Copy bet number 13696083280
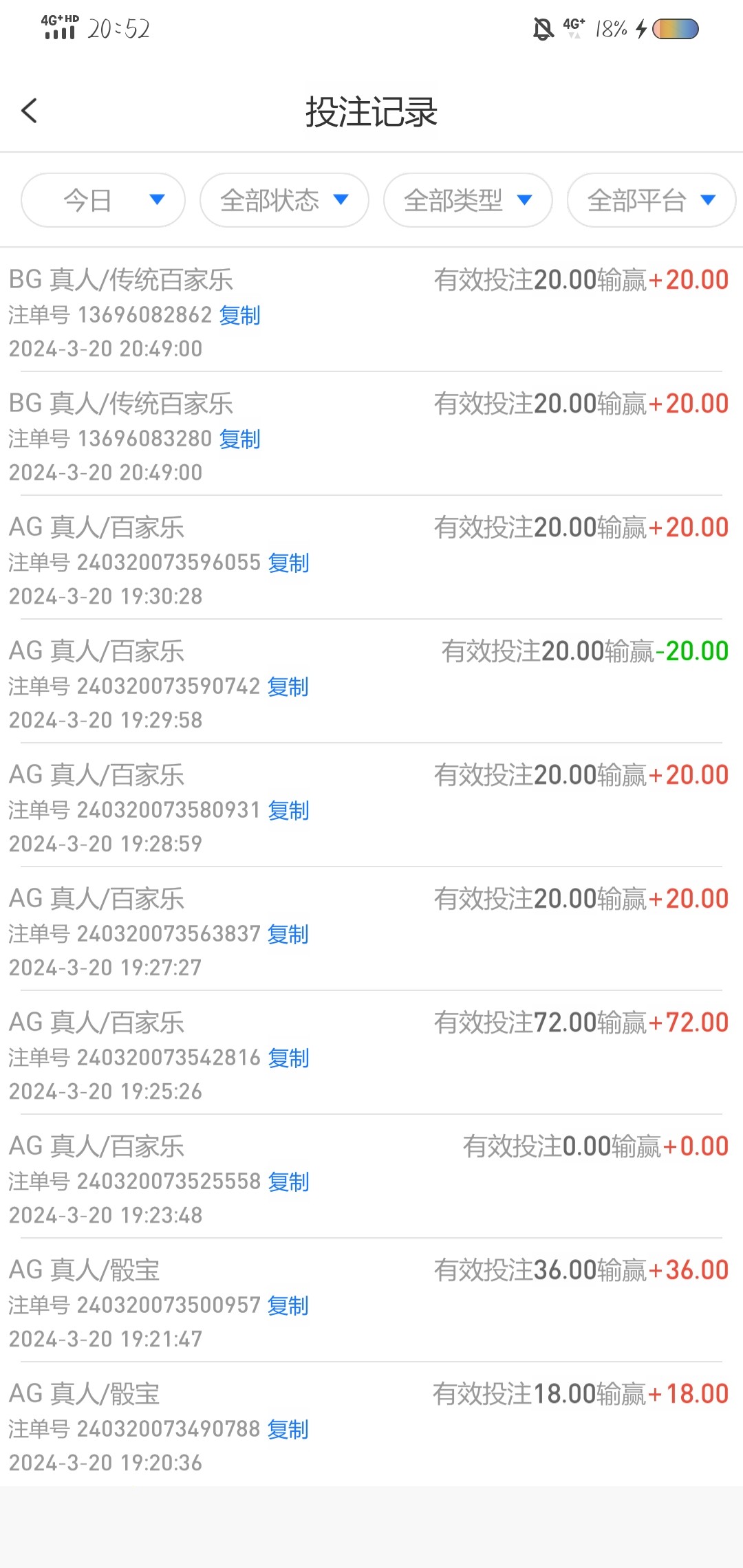Screen dimensions: 743x1568 tap(239, 439)
